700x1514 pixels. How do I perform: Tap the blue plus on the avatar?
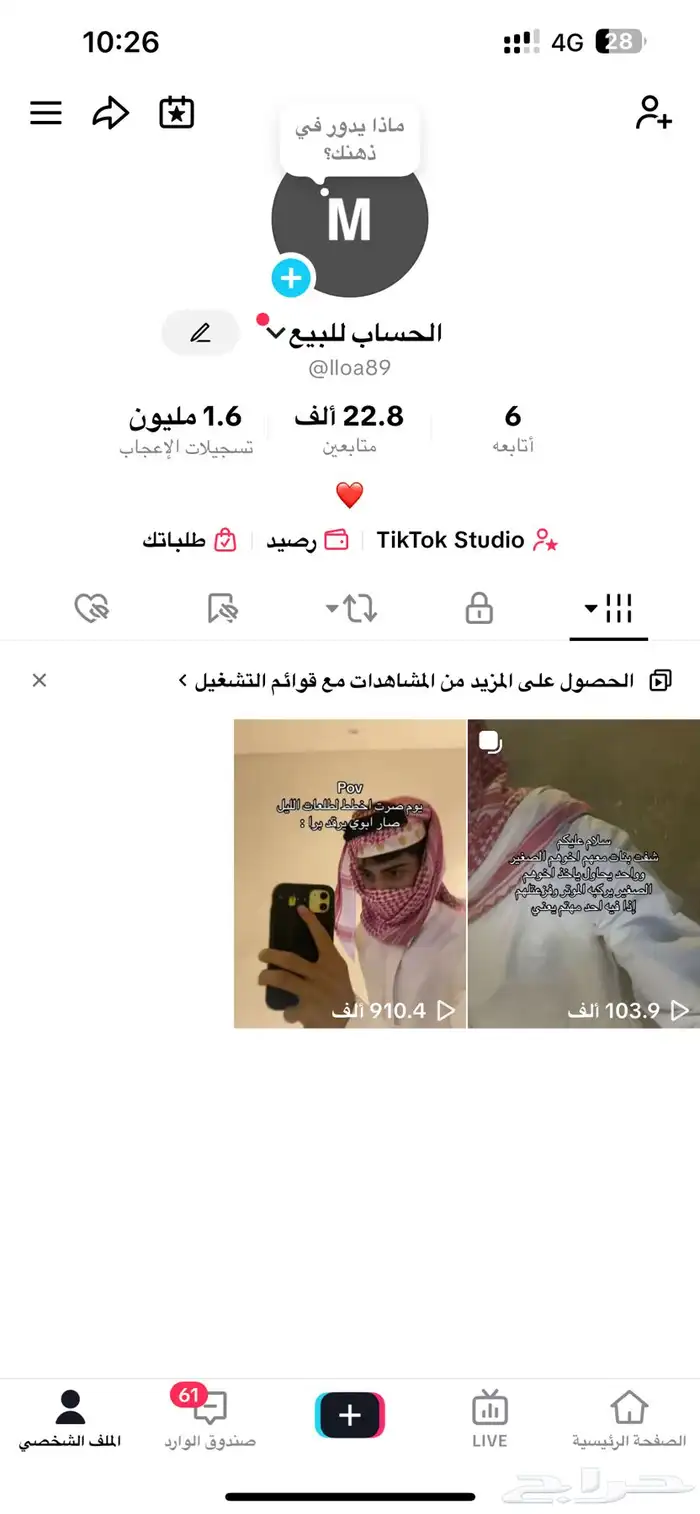click(x=292, y=277)
